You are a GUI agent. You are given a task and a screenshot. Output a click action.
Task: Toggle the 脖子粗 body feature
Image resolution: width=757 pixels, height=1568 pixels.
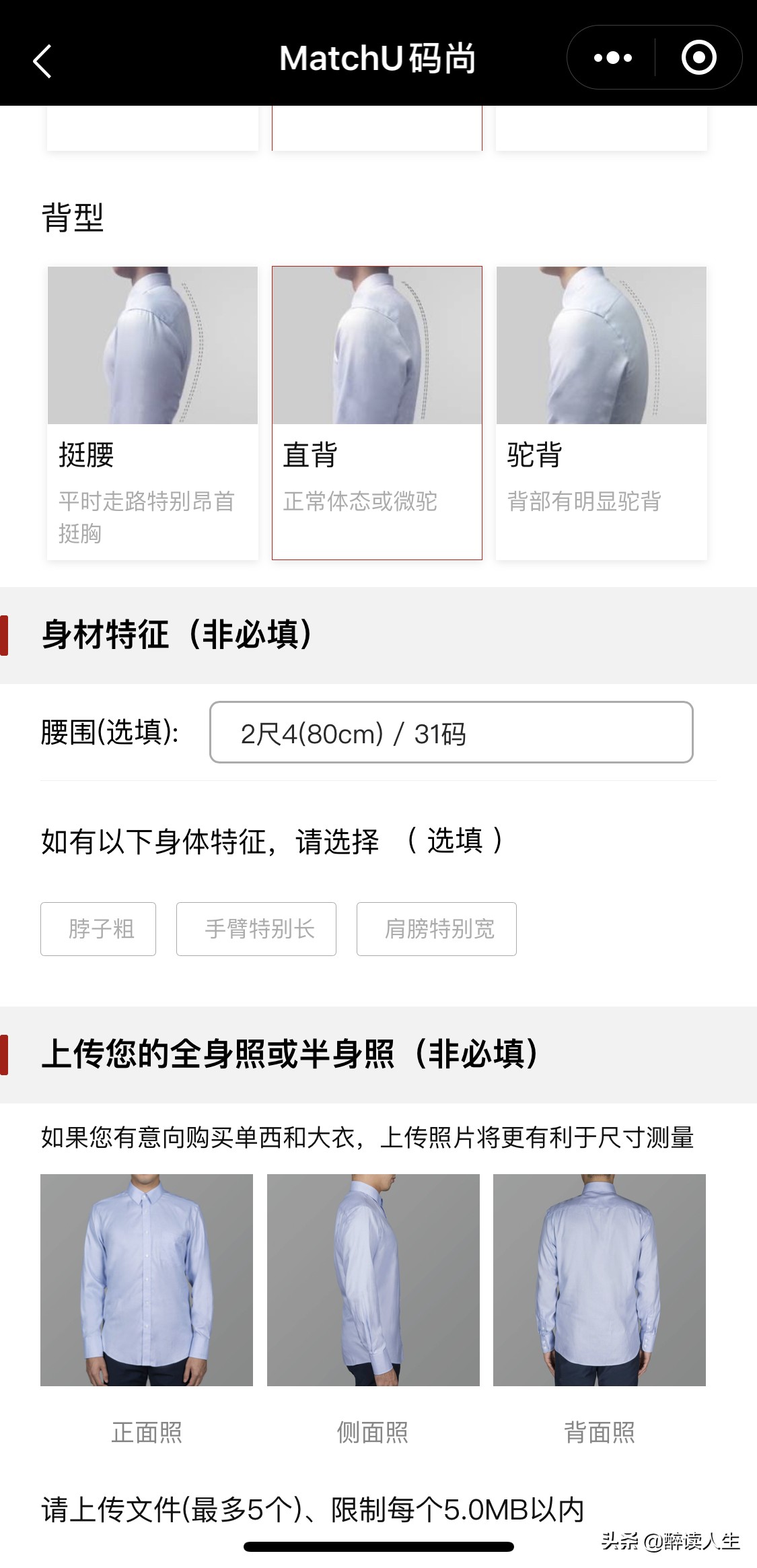click(98, 930)
